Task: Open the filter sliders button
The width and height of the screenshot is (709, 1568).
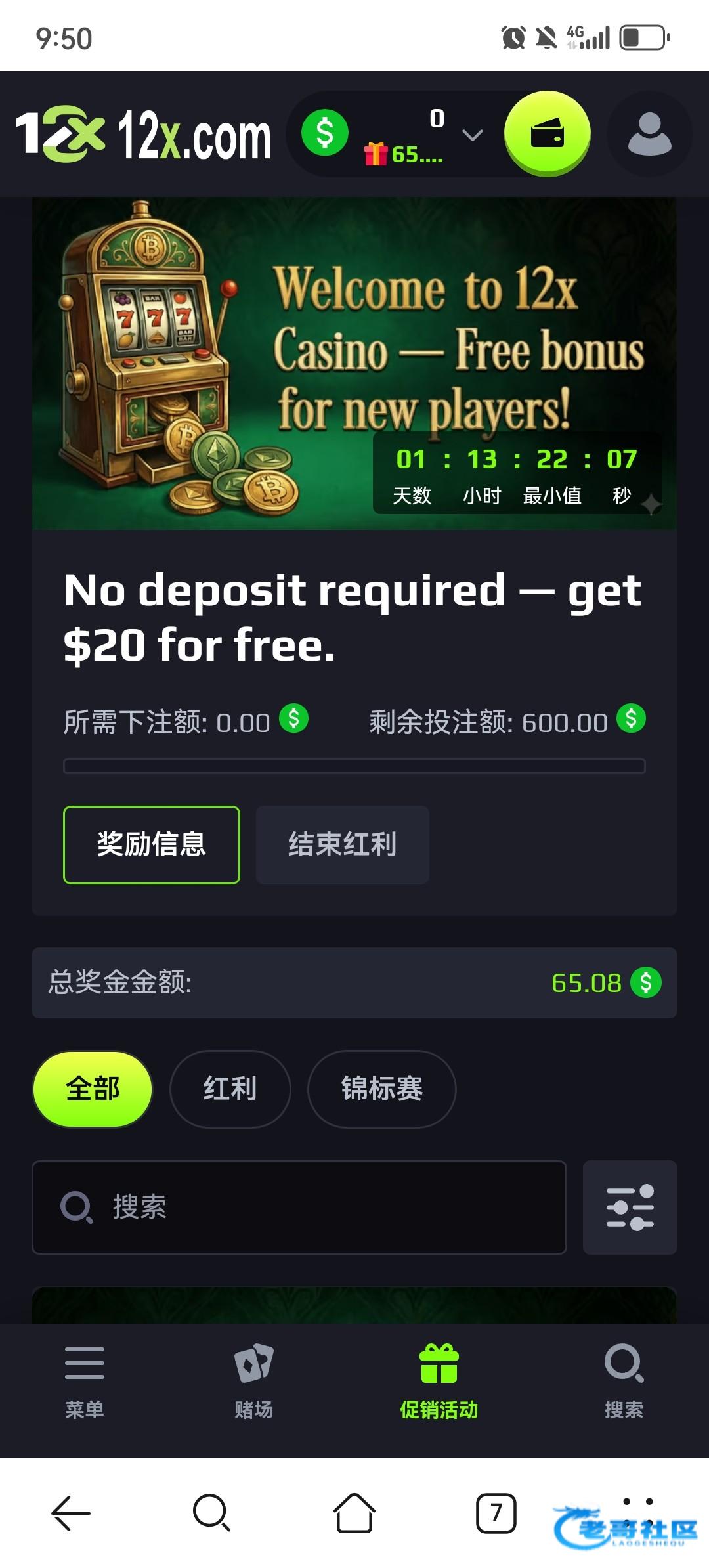Action: pos(630,1207)
